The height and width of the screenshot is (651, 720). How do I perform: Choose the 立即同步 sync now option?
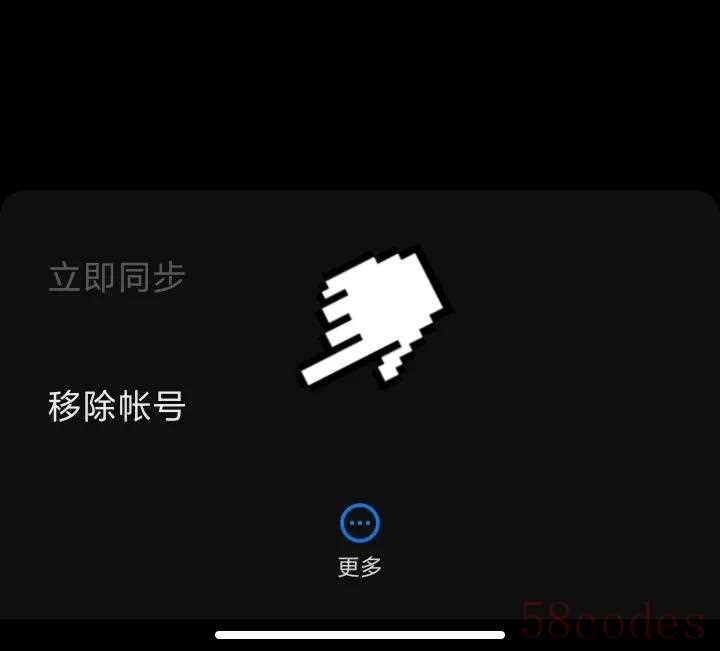pyautogui.click(x=117, y=277)
